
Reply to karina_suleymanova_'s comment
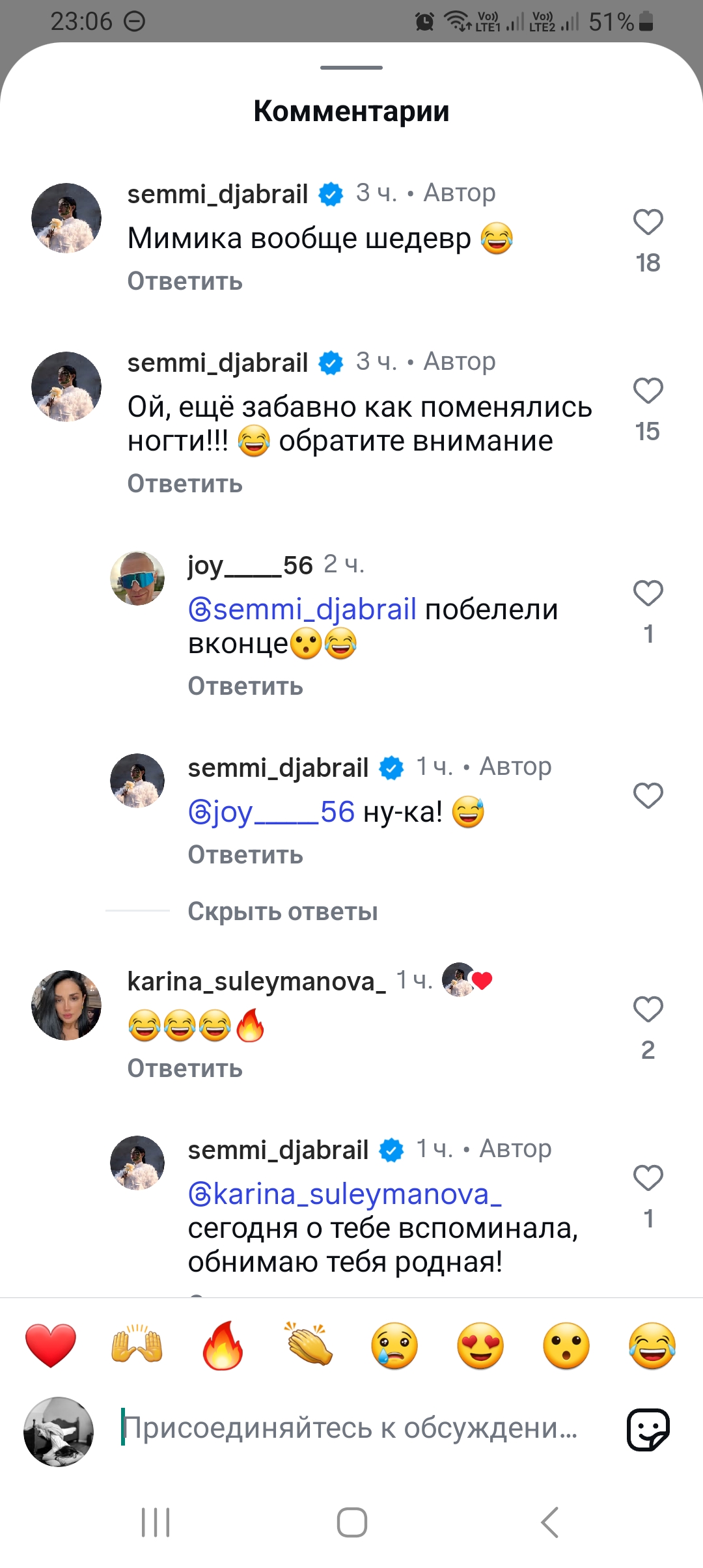tap(185, 1069)
